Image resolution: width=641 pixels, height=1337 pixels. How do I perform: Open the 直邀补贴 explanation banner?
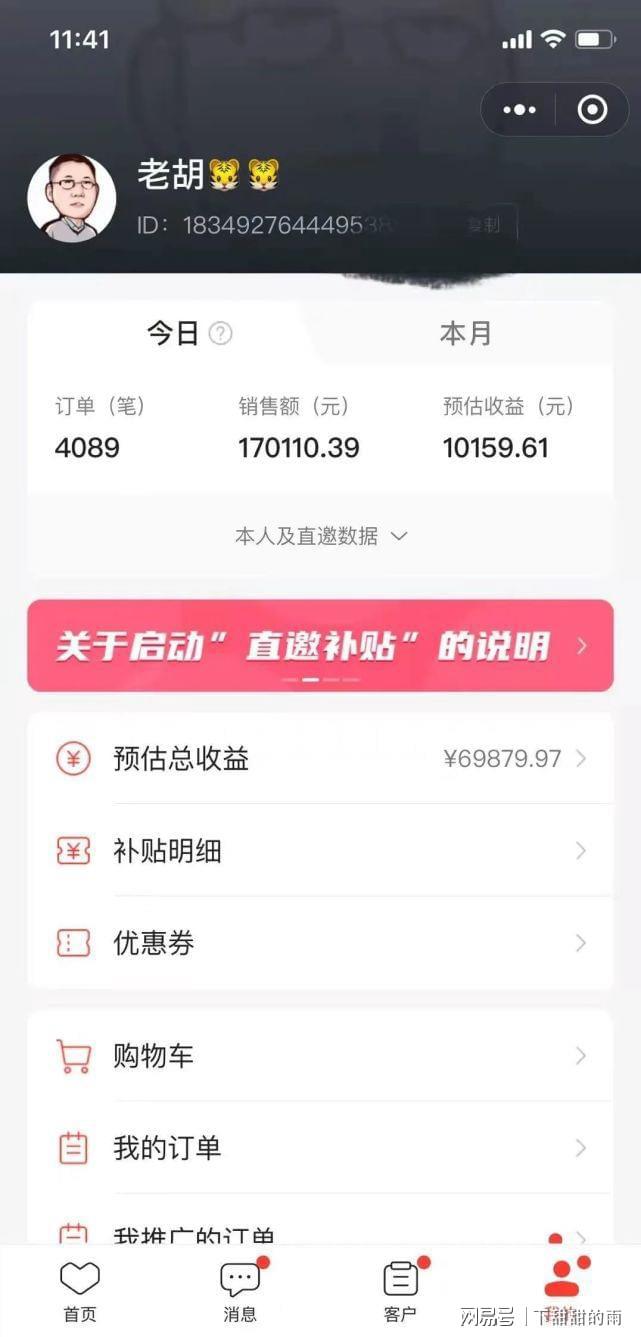pos(320,645)
